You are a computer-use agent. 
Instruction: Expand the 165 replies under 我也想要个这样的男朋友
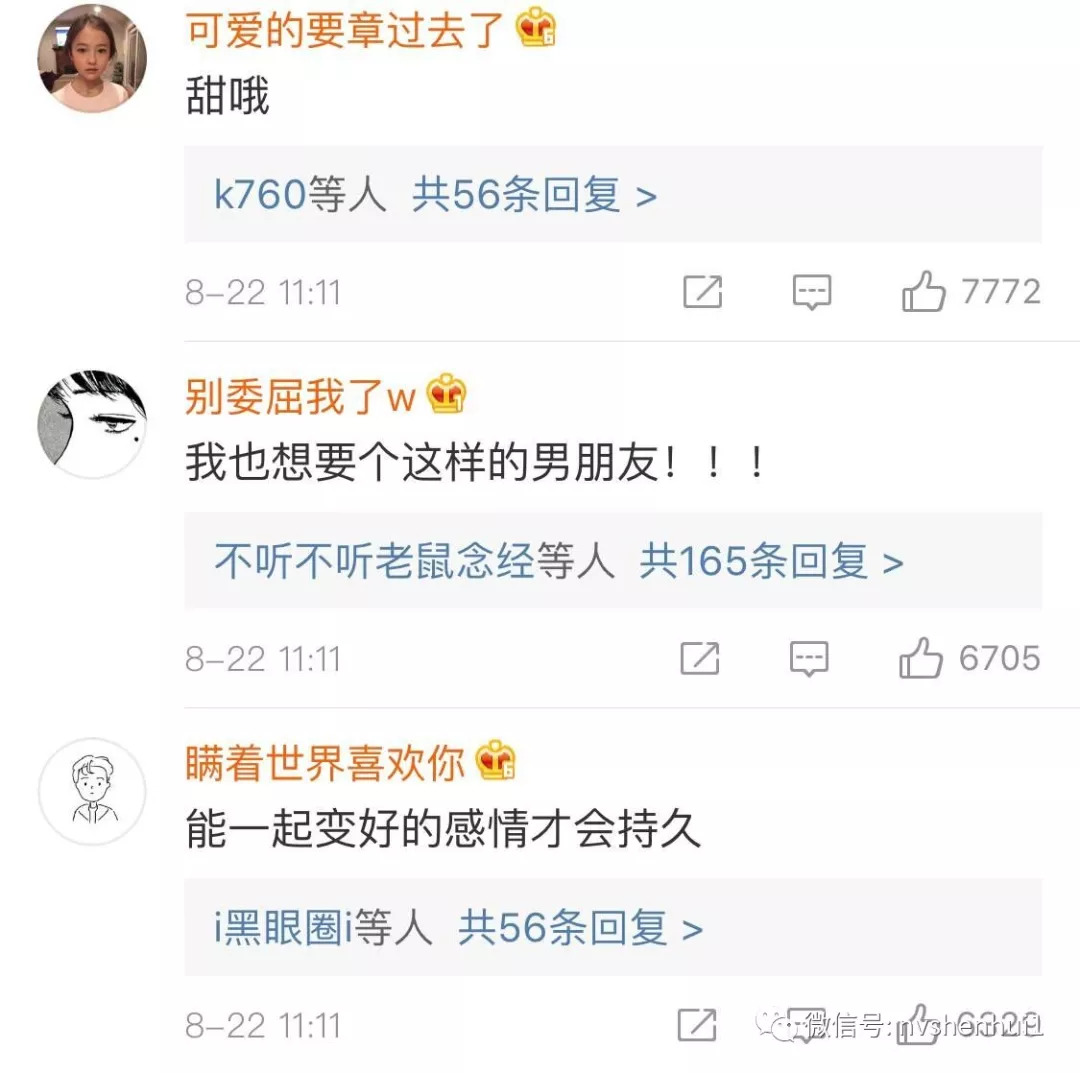(x=558, y=562)
